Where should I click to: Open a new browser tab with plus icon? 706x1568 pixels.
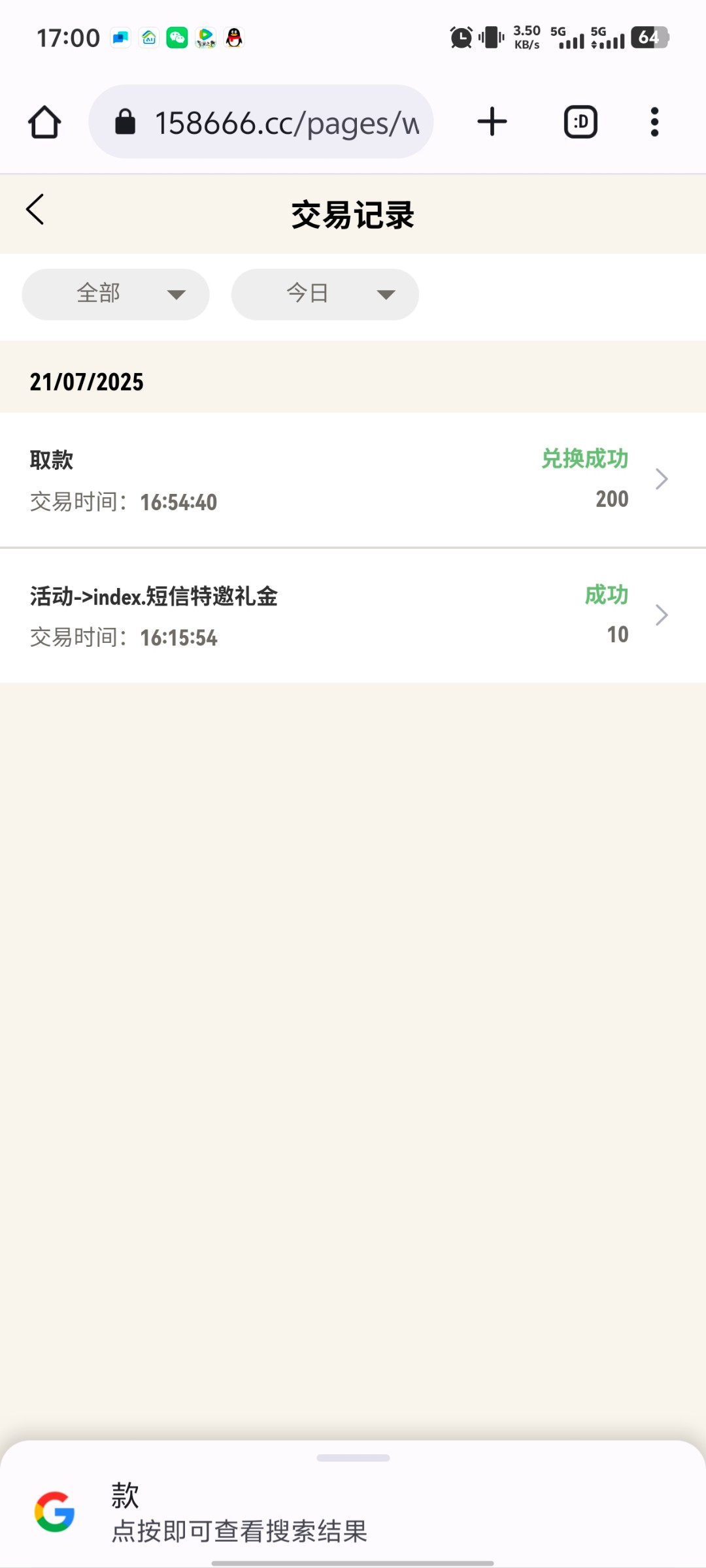click(x=492, y=122)
